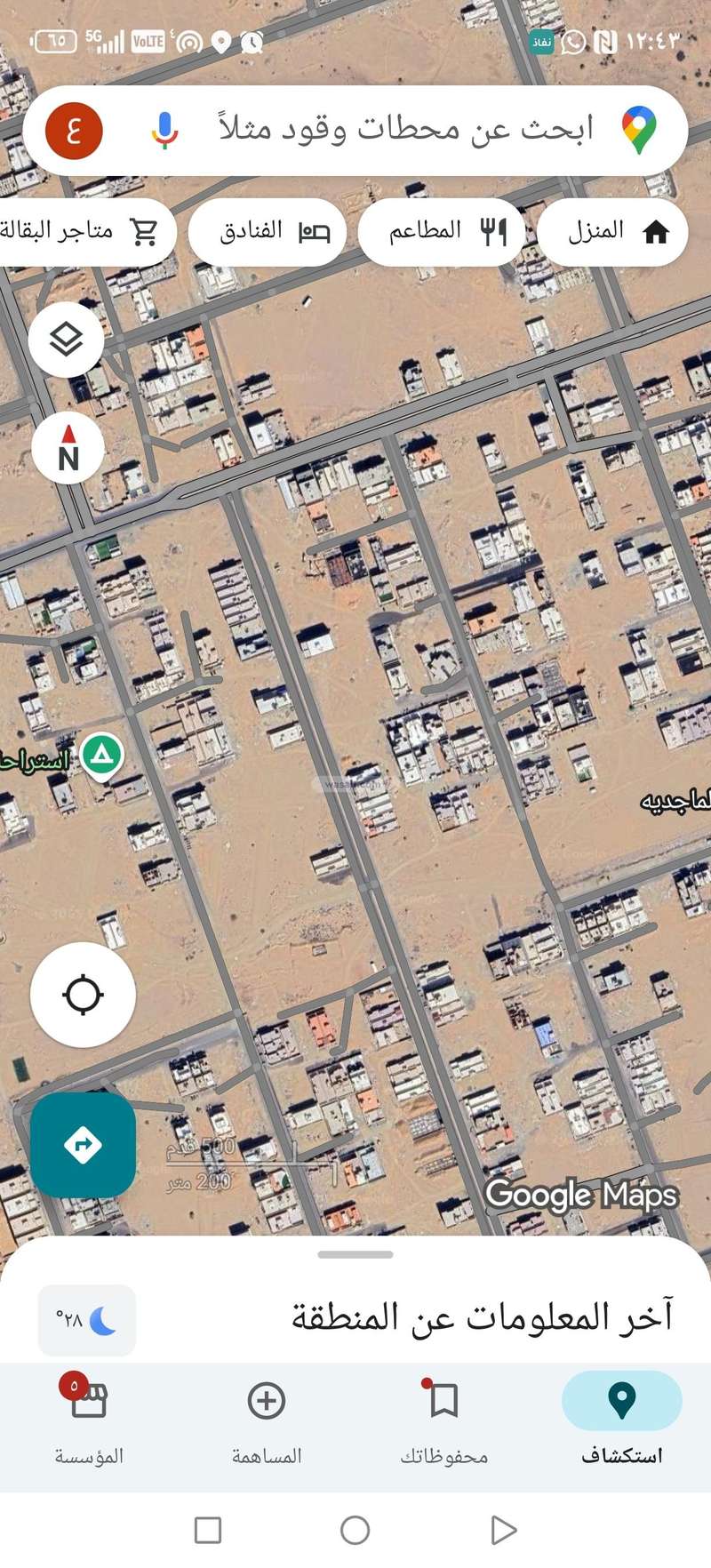This screenshot has width=711, height=1568.
Task: Select the المنزل (Home) chip
Action: 613,232
